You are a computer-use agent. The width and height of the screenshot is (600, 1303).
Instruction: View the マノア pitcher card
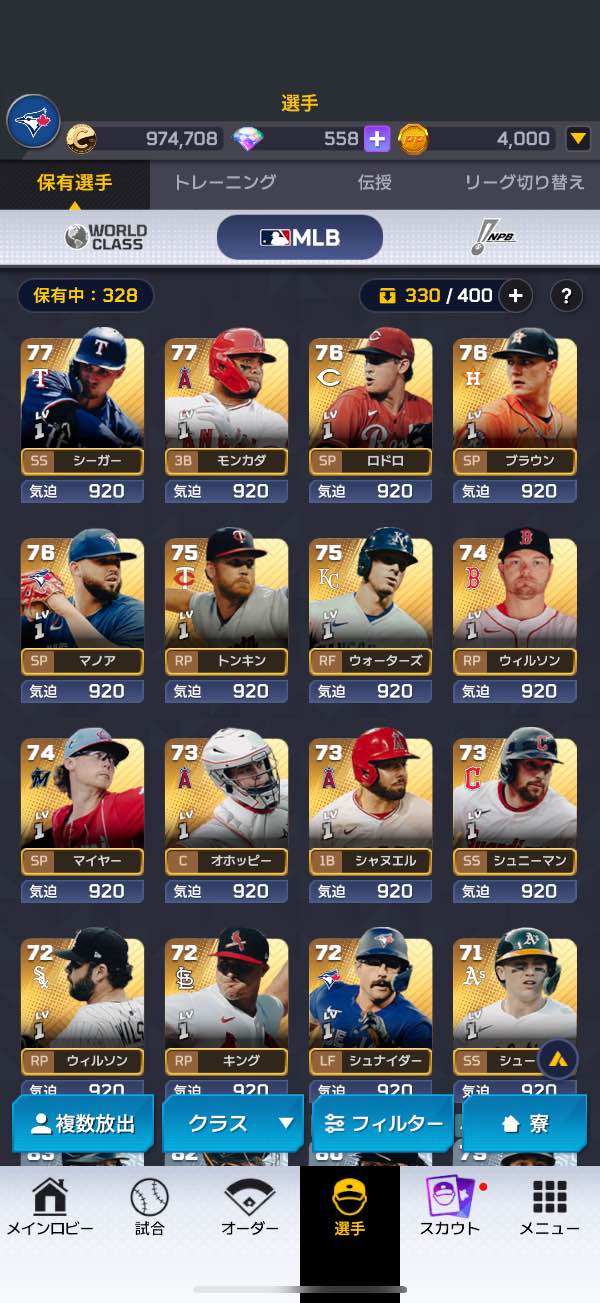(x=82, y=620)
